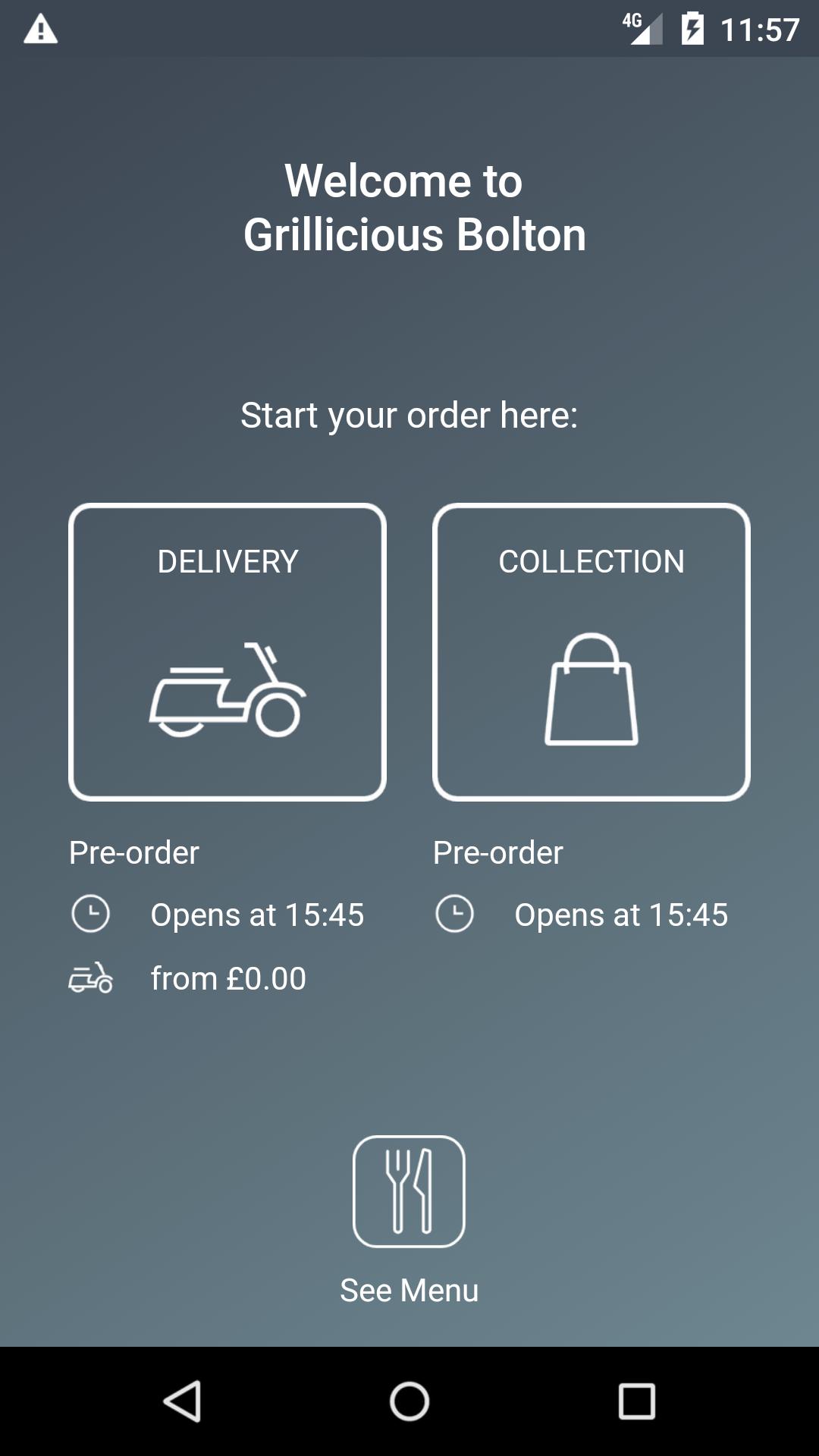
Task: Open the See Menu button
Action: pyautogui.click(x=409, y=1191)
